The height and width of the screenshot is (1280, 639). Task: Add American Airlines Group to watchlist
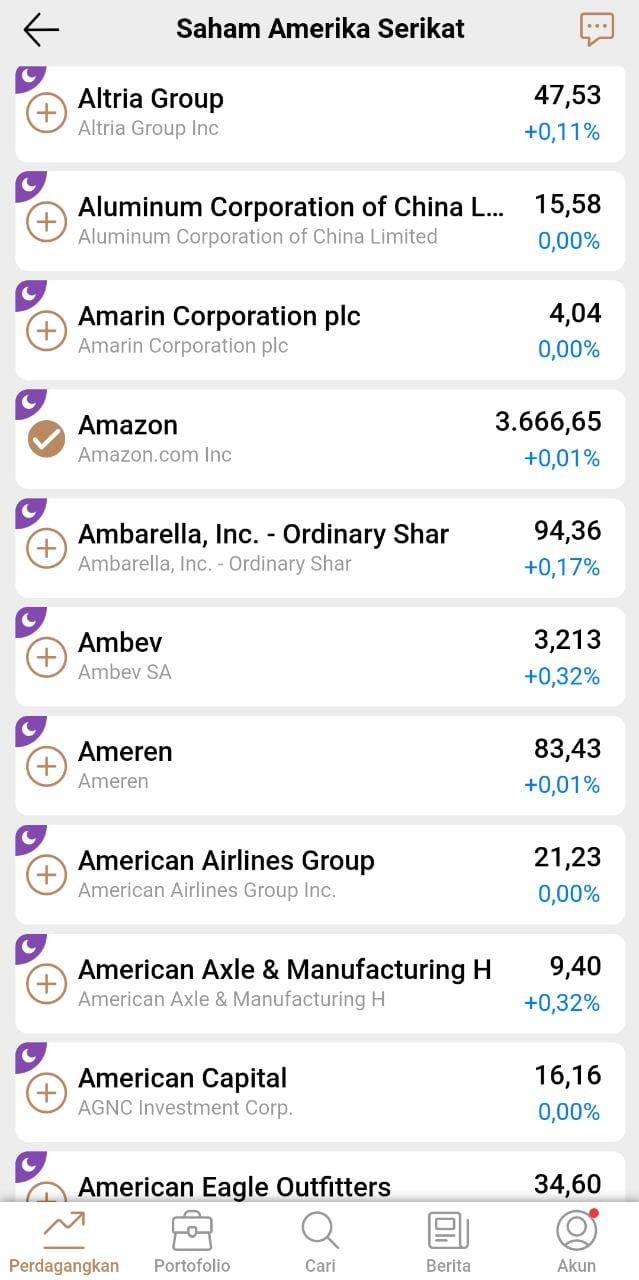pos(46,875)
